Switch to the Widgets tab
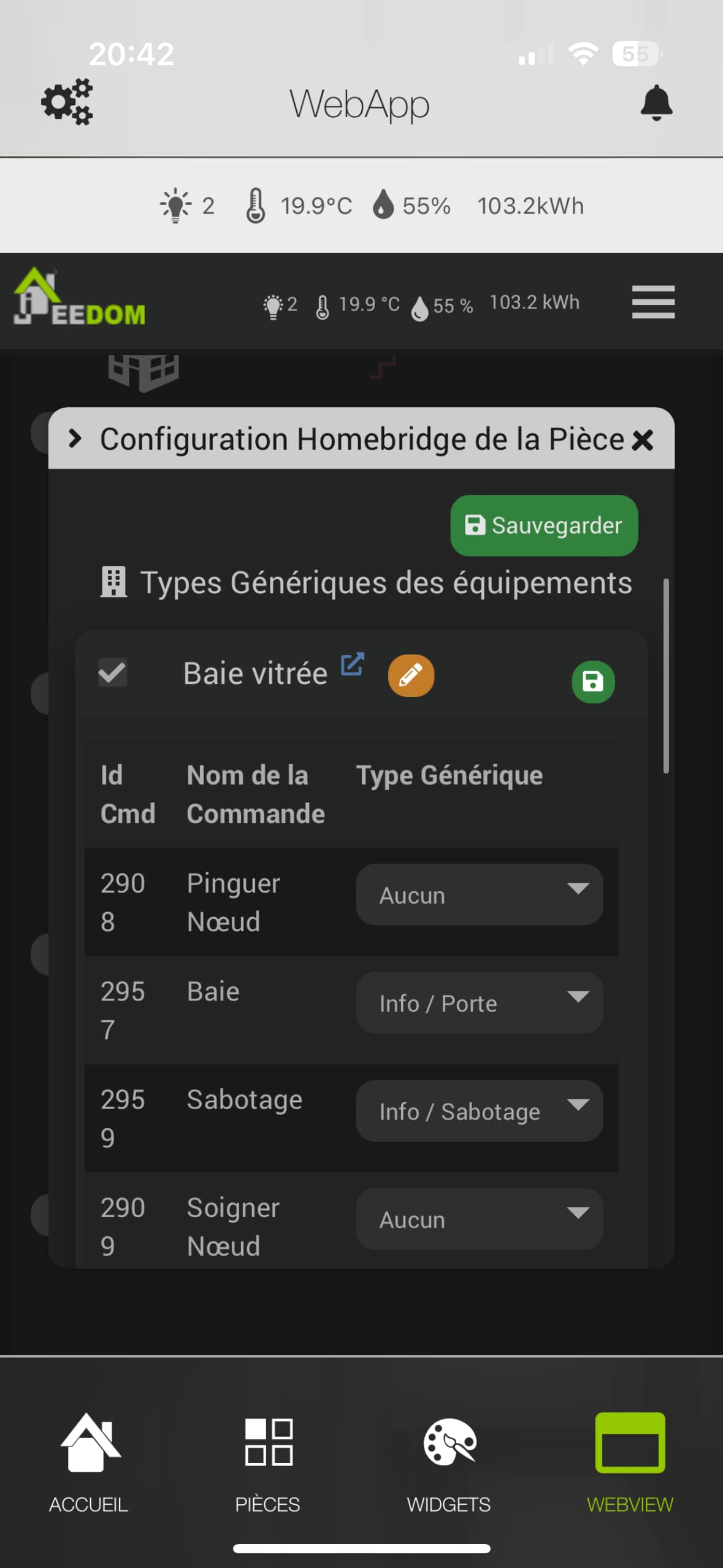723x1568 pixels. 449,1463
